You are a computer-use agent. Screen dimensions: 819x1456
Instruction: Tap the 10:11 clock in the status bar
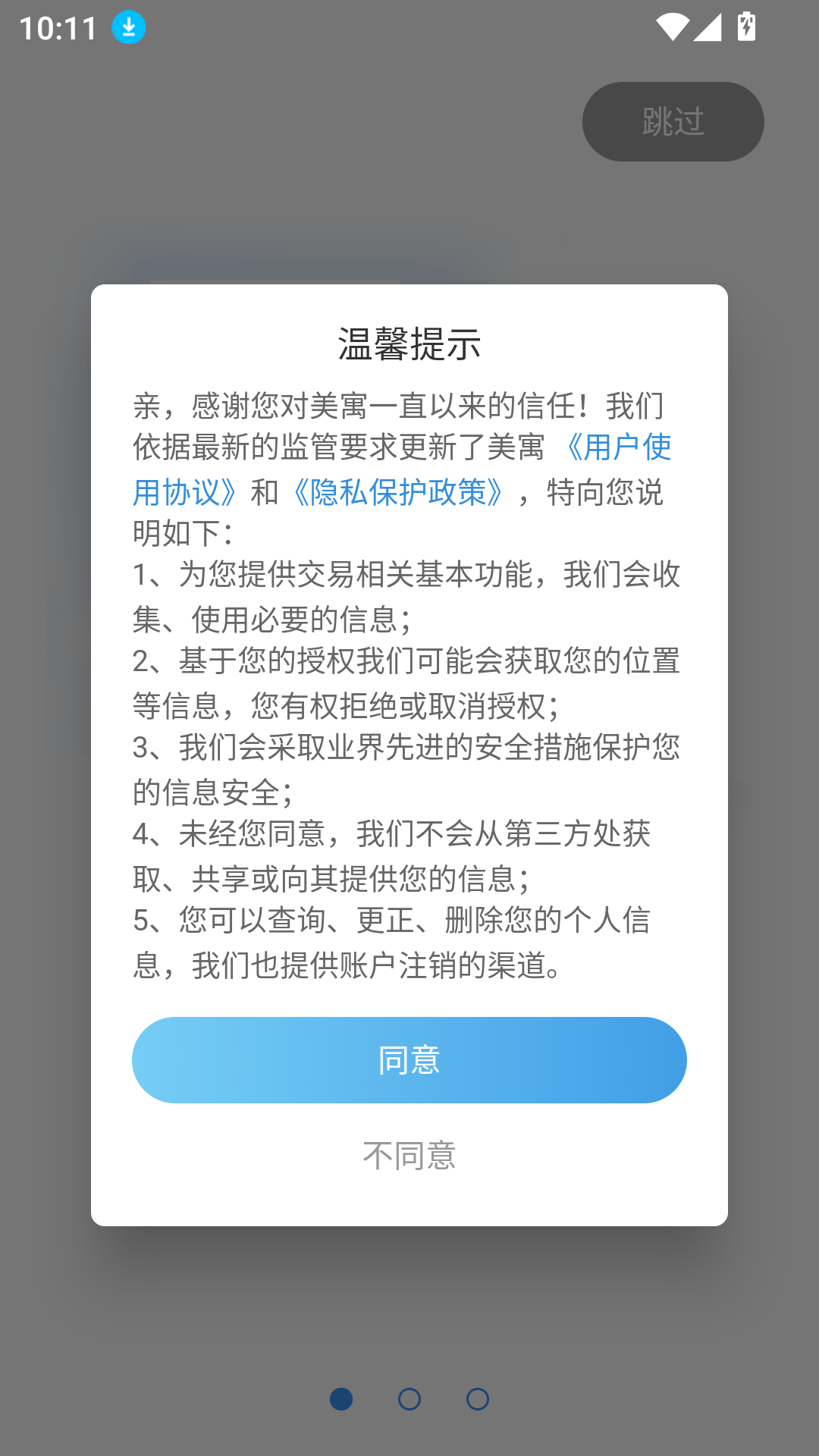[59, 26]
